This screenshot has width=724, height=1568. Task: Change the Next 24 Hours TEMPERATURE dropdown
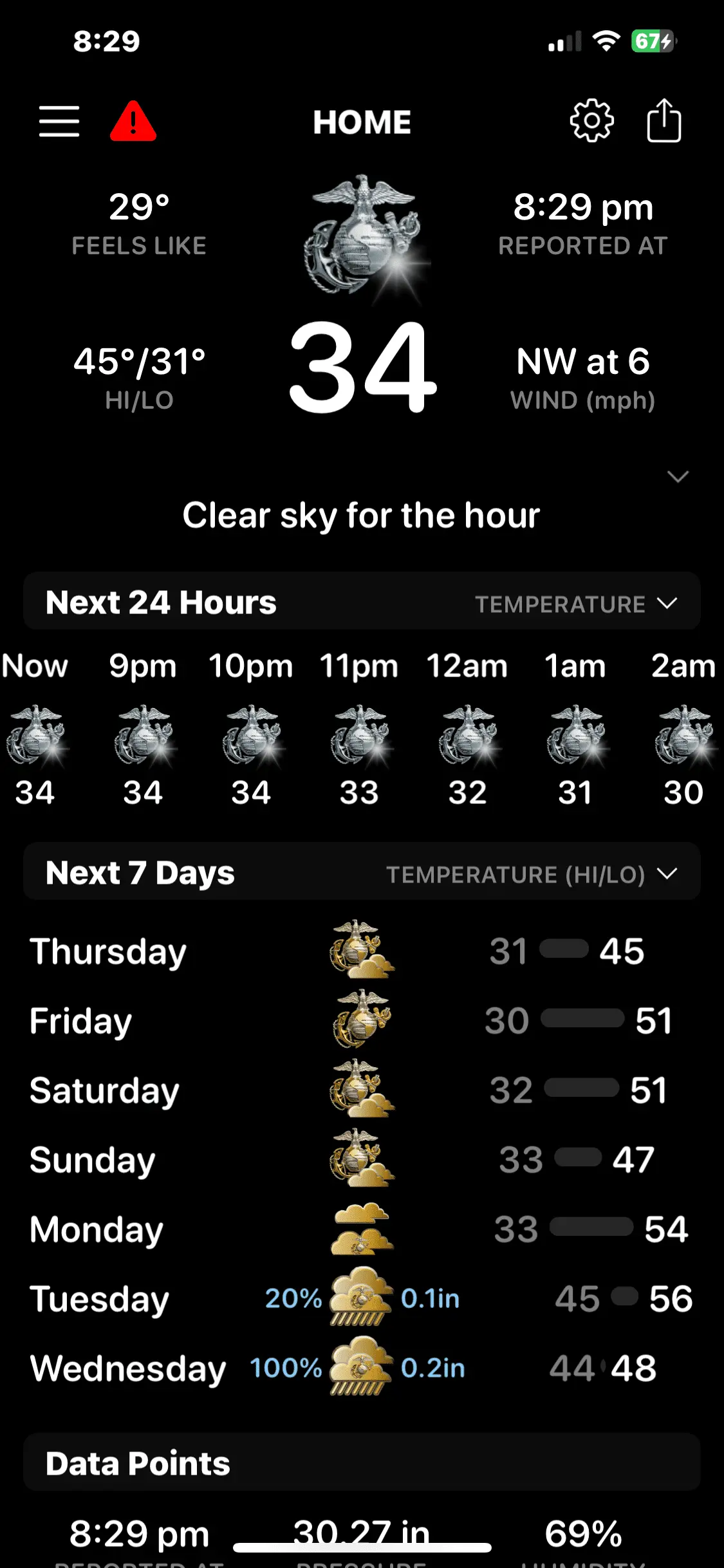[x=575, y=604]
